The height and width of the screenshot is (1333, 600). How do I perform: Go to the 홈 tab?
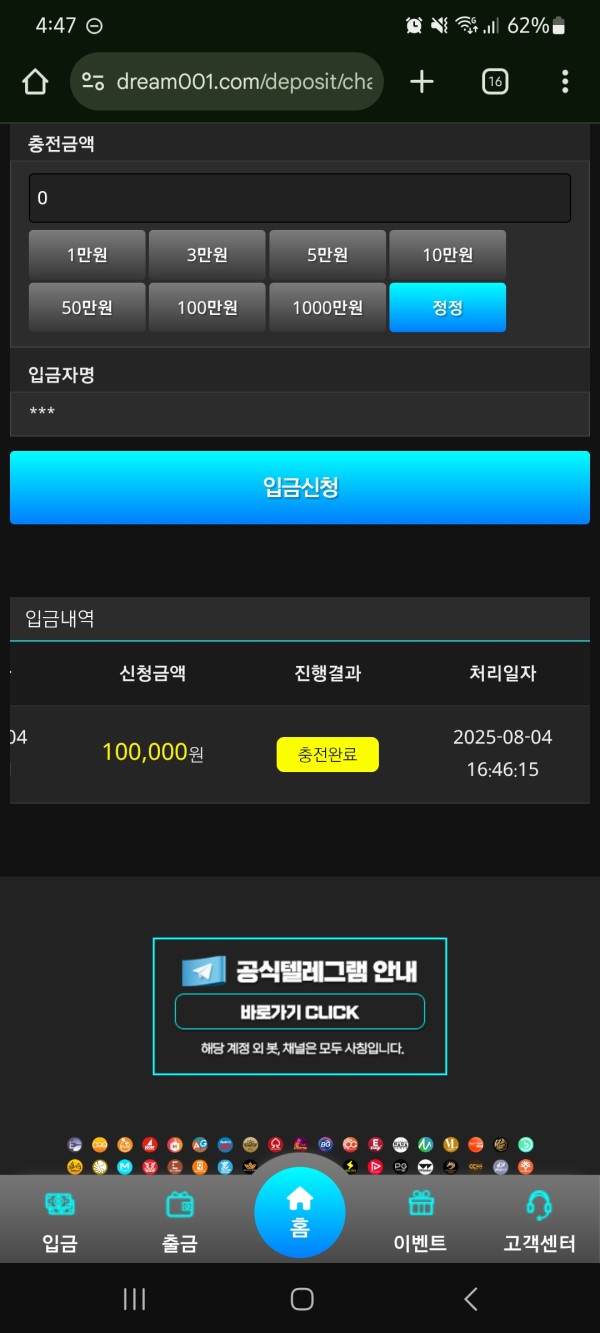click(x=300, y=1212)
